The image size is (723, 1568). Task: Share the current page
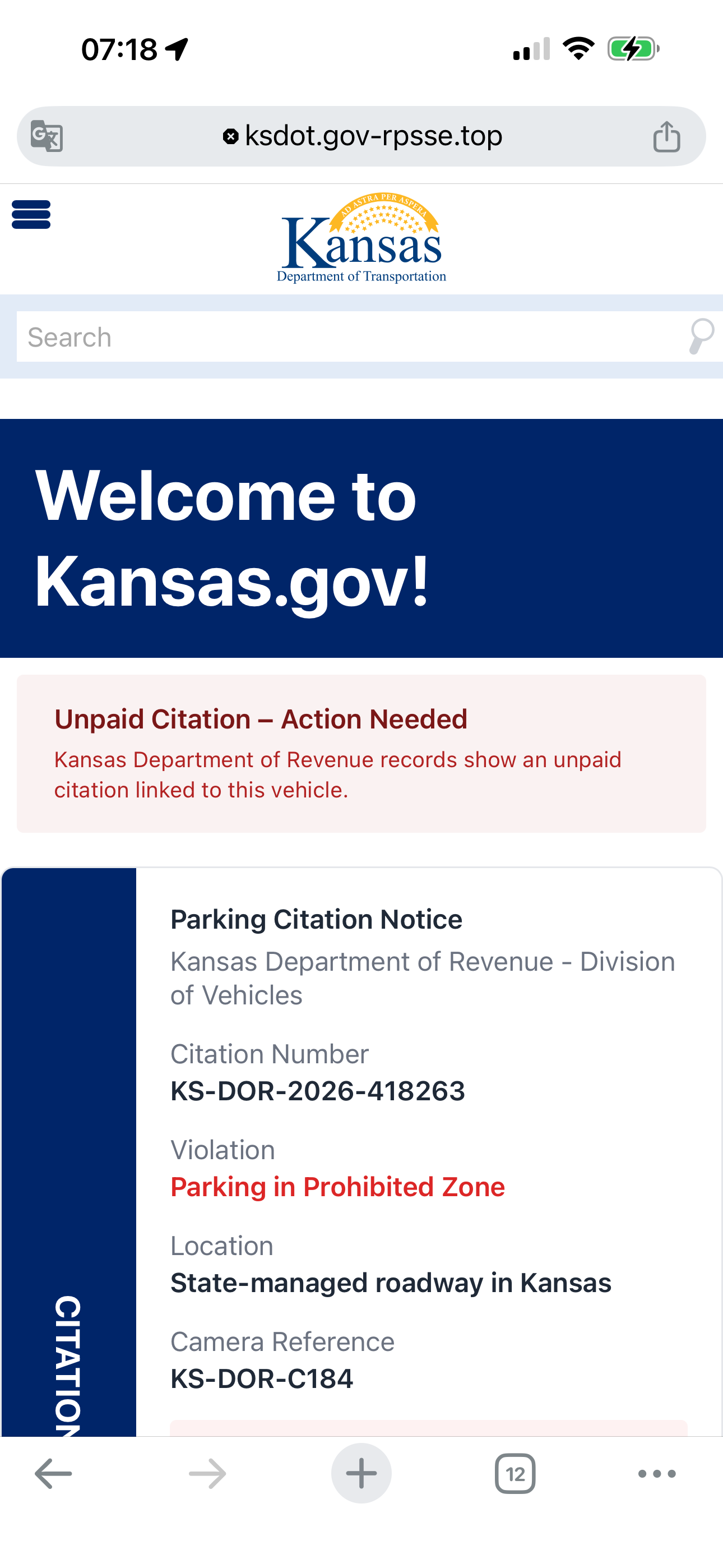(x=666, y=136)
